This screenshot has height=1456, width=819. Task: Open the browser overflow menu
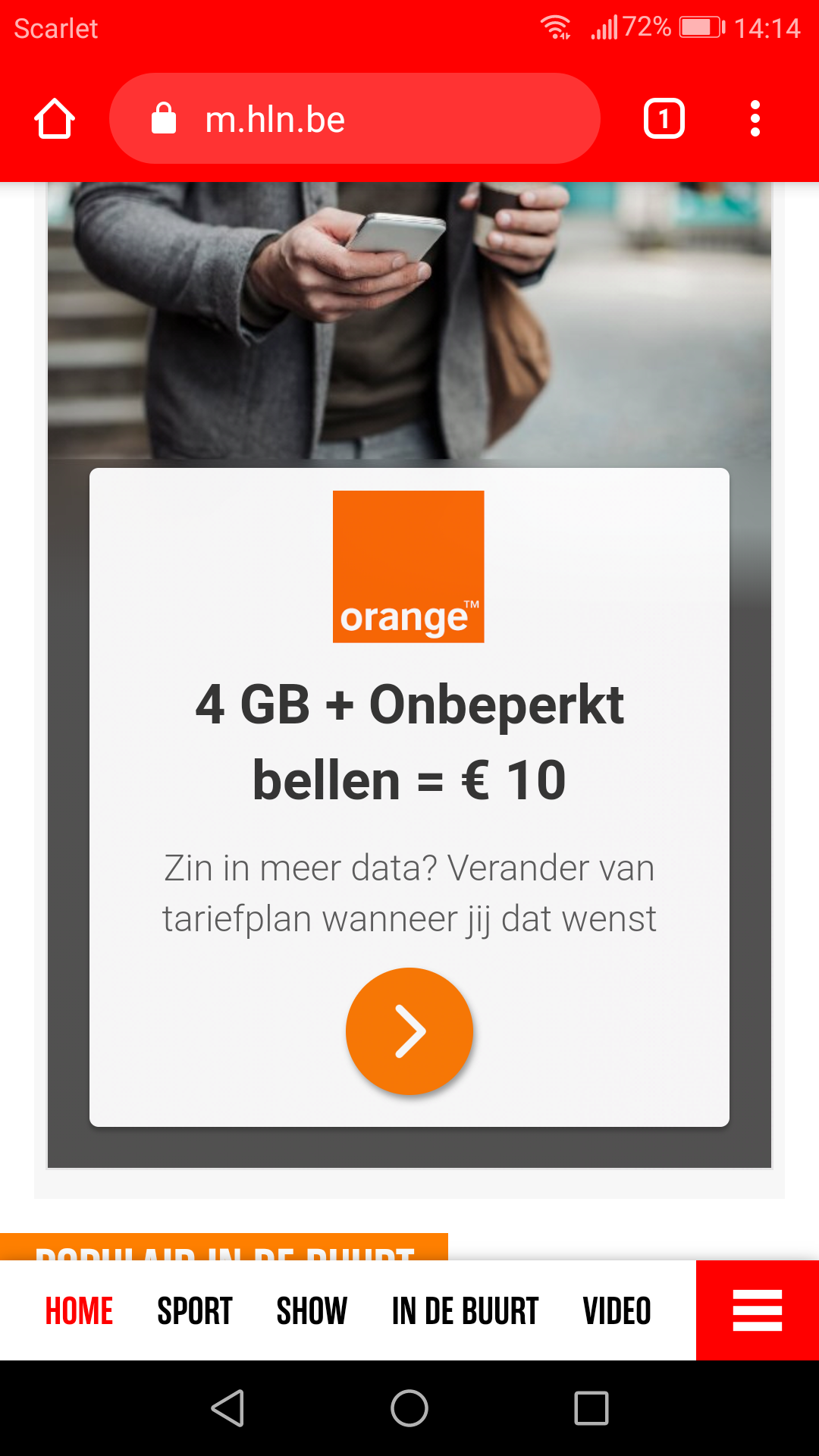point(755,119)
